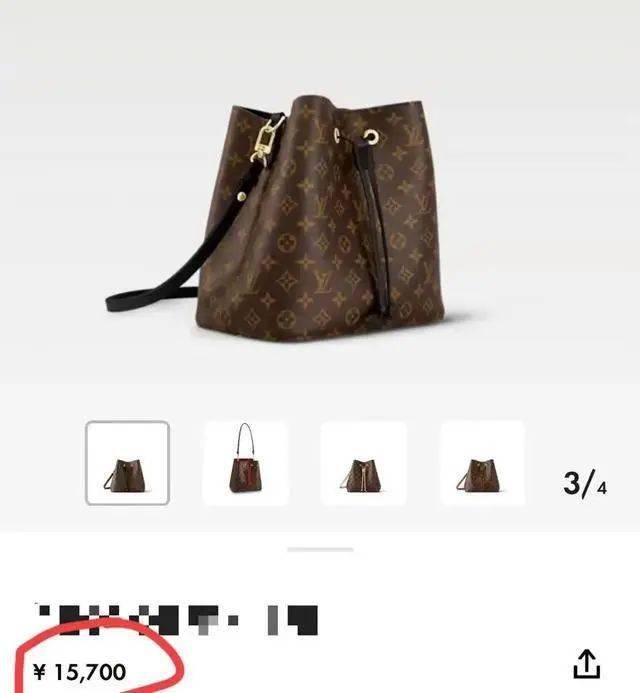Share this bag product page
Screen dimensions: 640x693
(x=587, y=663)
